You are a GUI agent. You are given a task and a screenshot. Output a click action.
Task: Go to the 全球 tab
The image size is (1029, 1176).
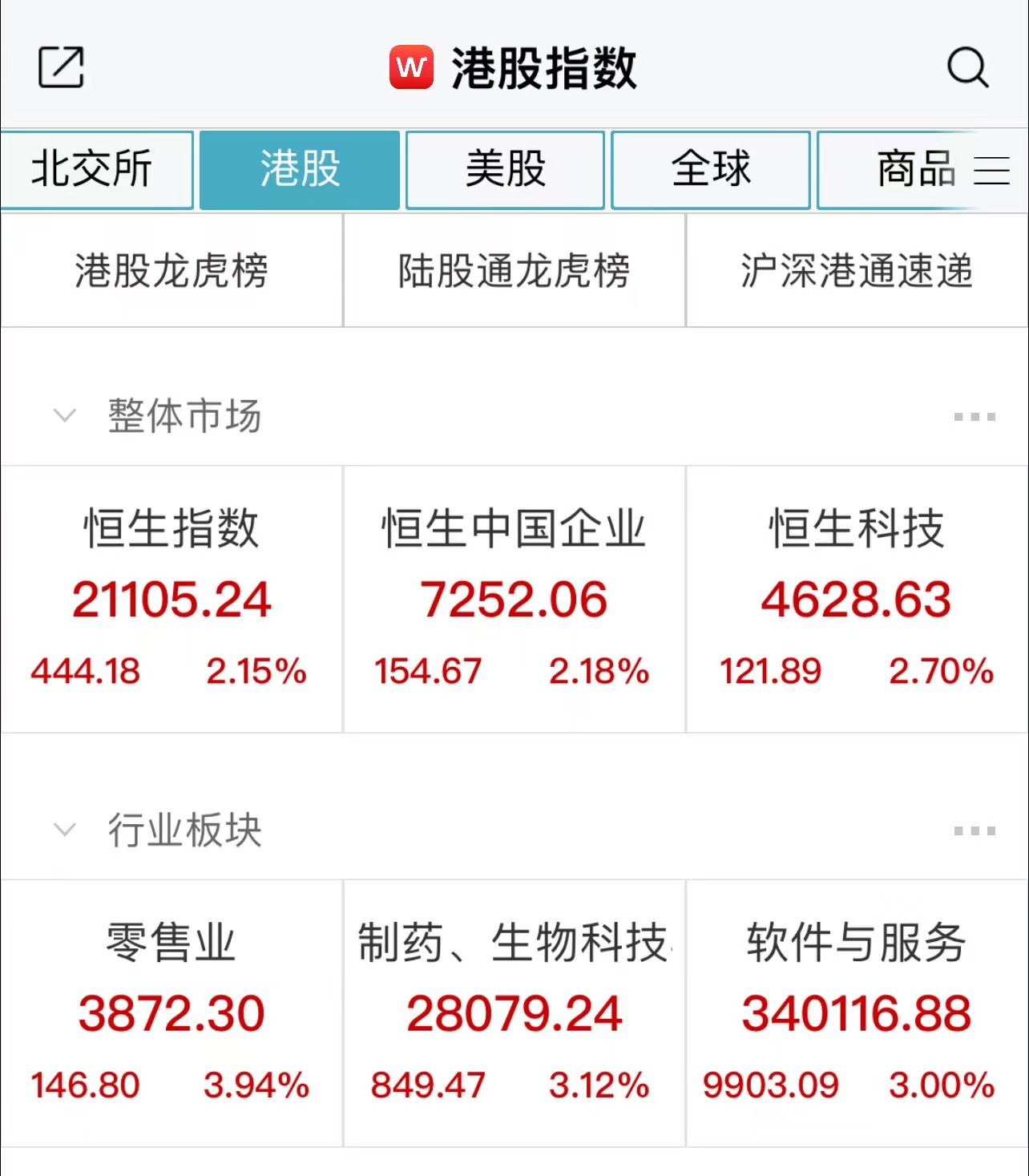tap(710, 169)
